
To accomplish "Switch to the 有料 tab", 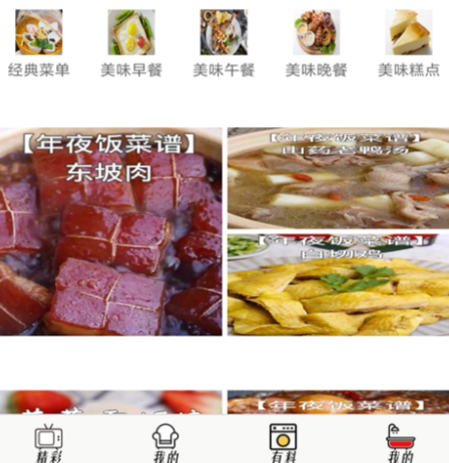I will pyautogui.click(x=283, y=443).
